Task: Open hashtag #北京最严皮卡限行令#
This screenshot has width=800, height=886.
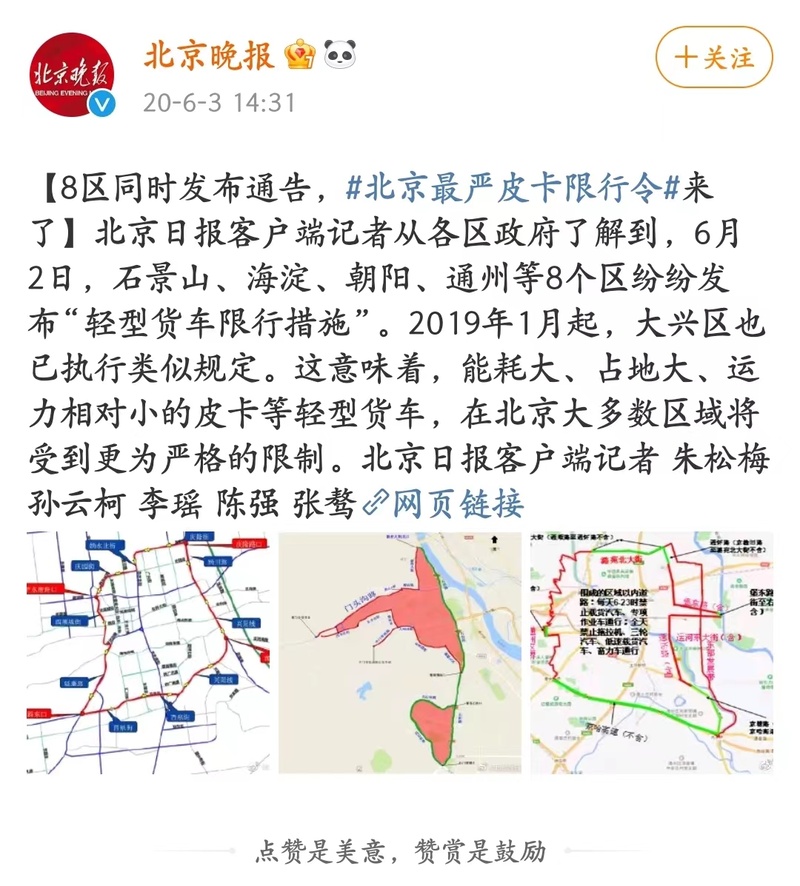Action: pyautogui.click(x=512, y=187)
